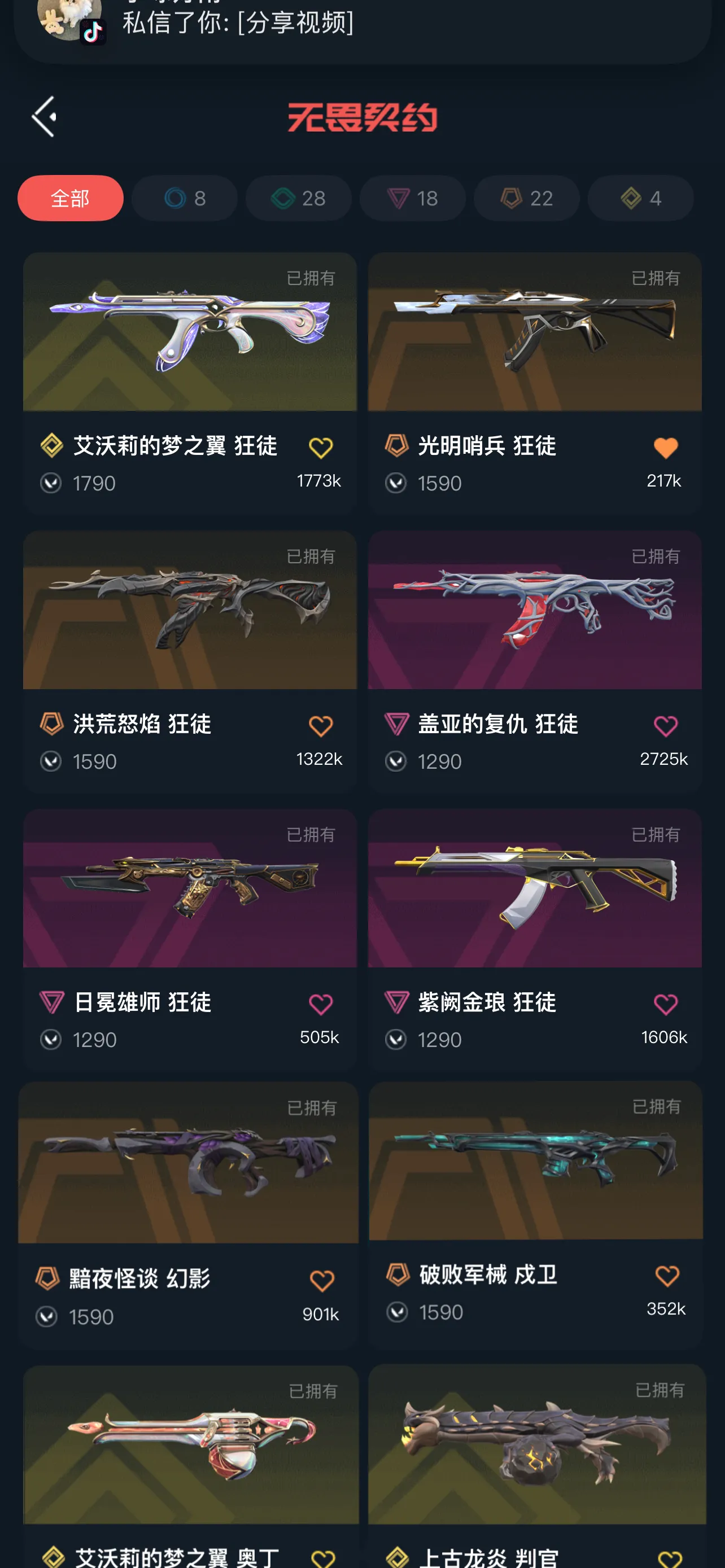Screen dimensions: 725x1568
Task: Select the 全部 filter chip
Action: pos(71,199)
